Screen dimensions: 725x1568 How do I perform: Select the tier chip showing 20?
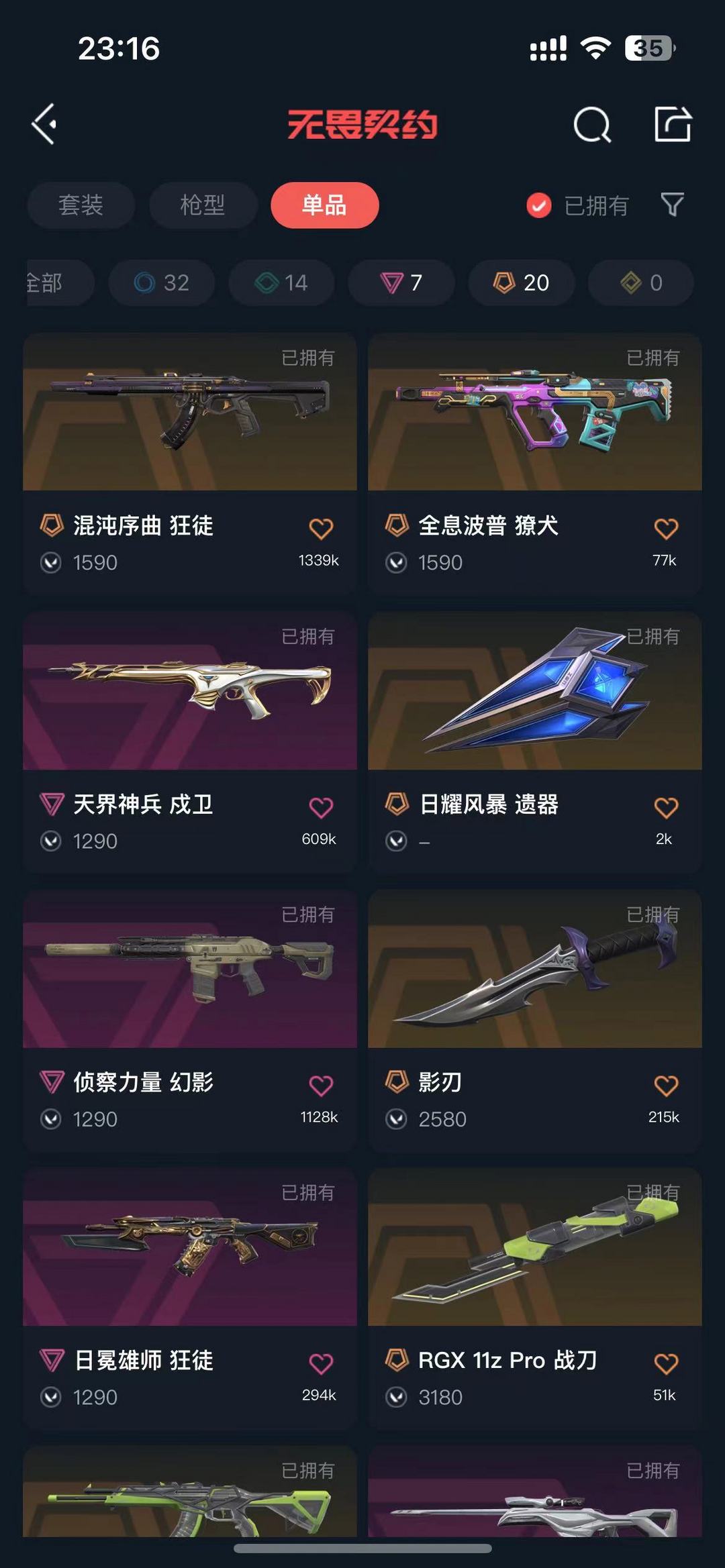point(521,282)
